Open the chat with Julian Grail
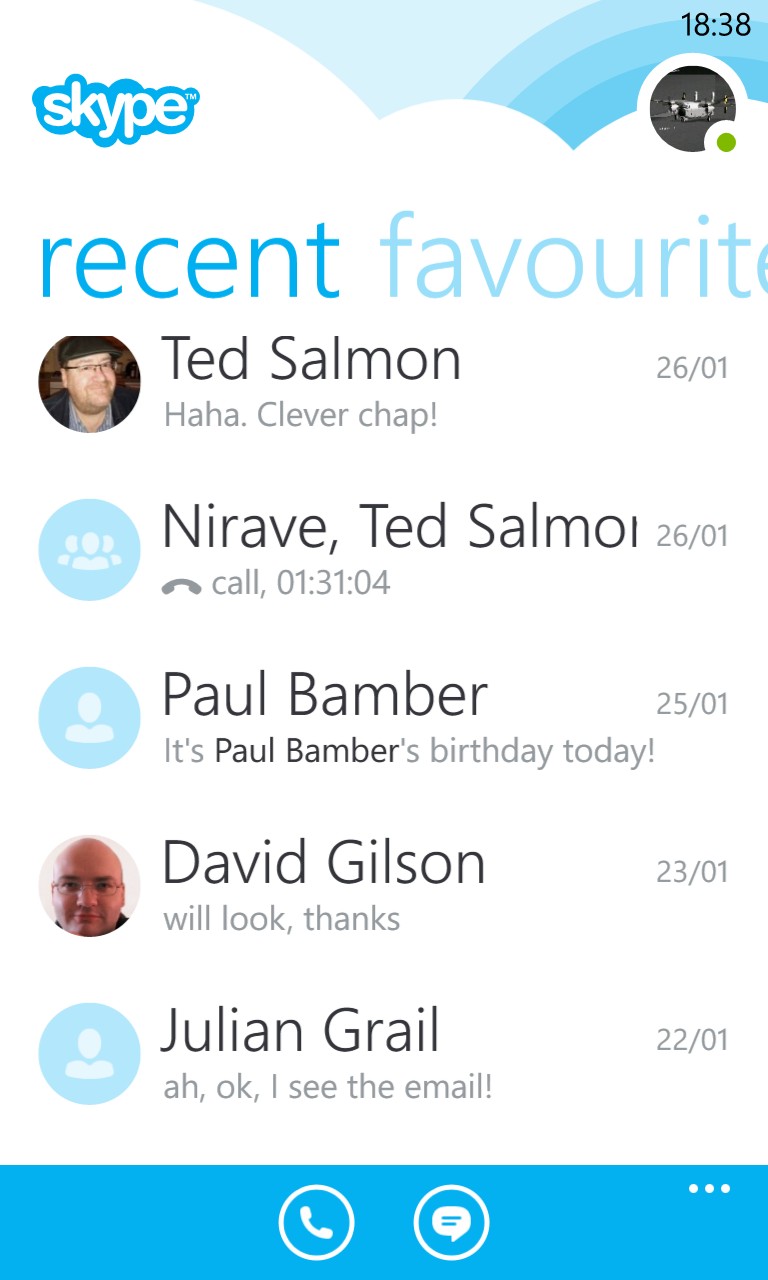This screenshot has width=768, height=1280. tap(384, 1055)
